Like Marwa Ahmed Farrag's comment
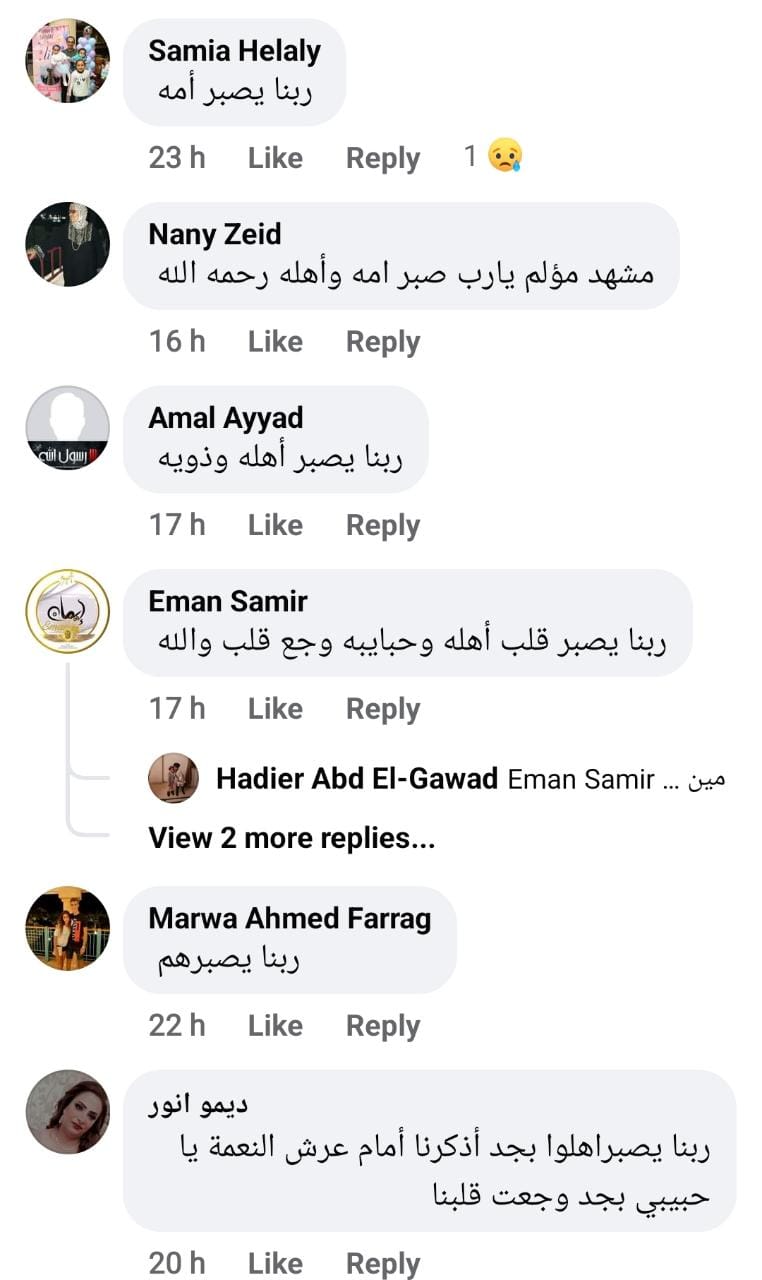 [275, 1026]
